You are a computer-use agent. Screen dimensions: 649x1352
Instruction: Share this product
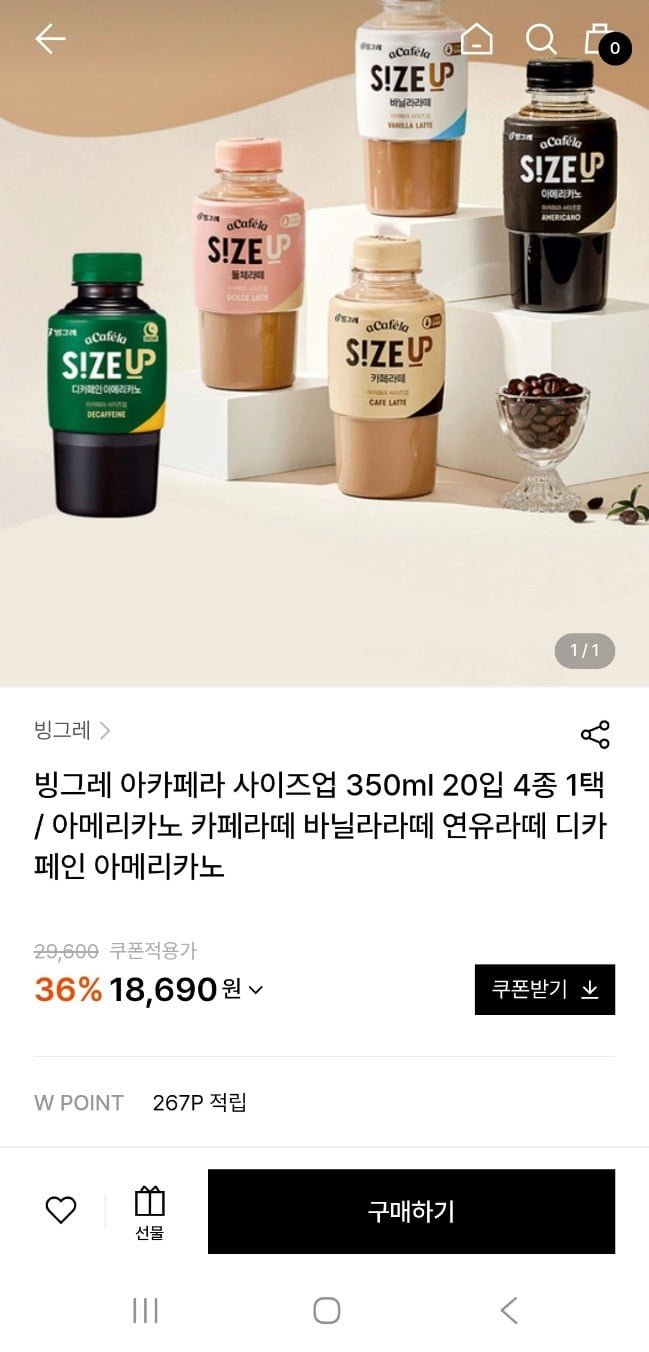[595, 734]
